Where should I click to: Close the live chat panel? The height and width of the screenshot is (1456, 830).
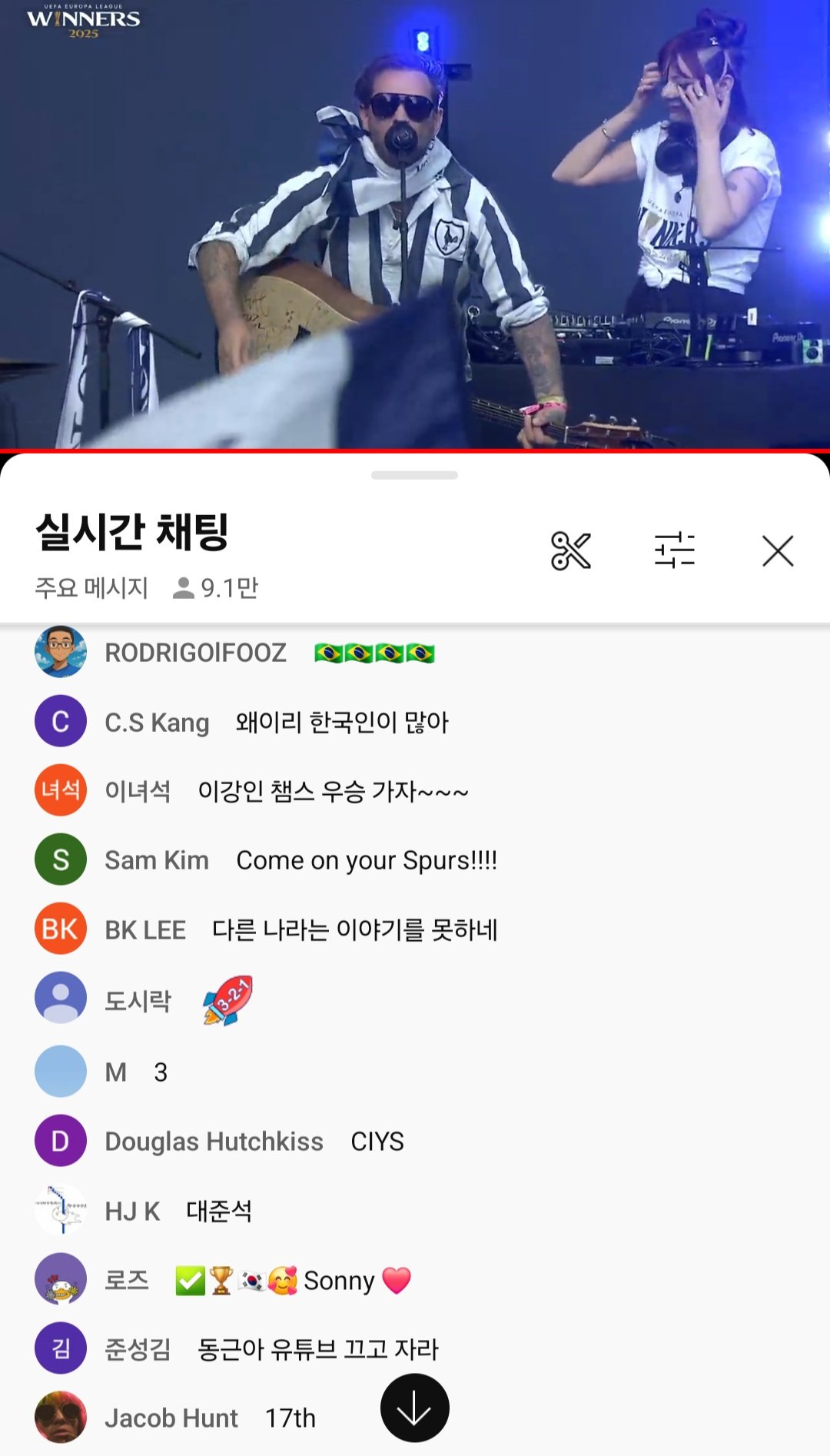pos(778,550)
